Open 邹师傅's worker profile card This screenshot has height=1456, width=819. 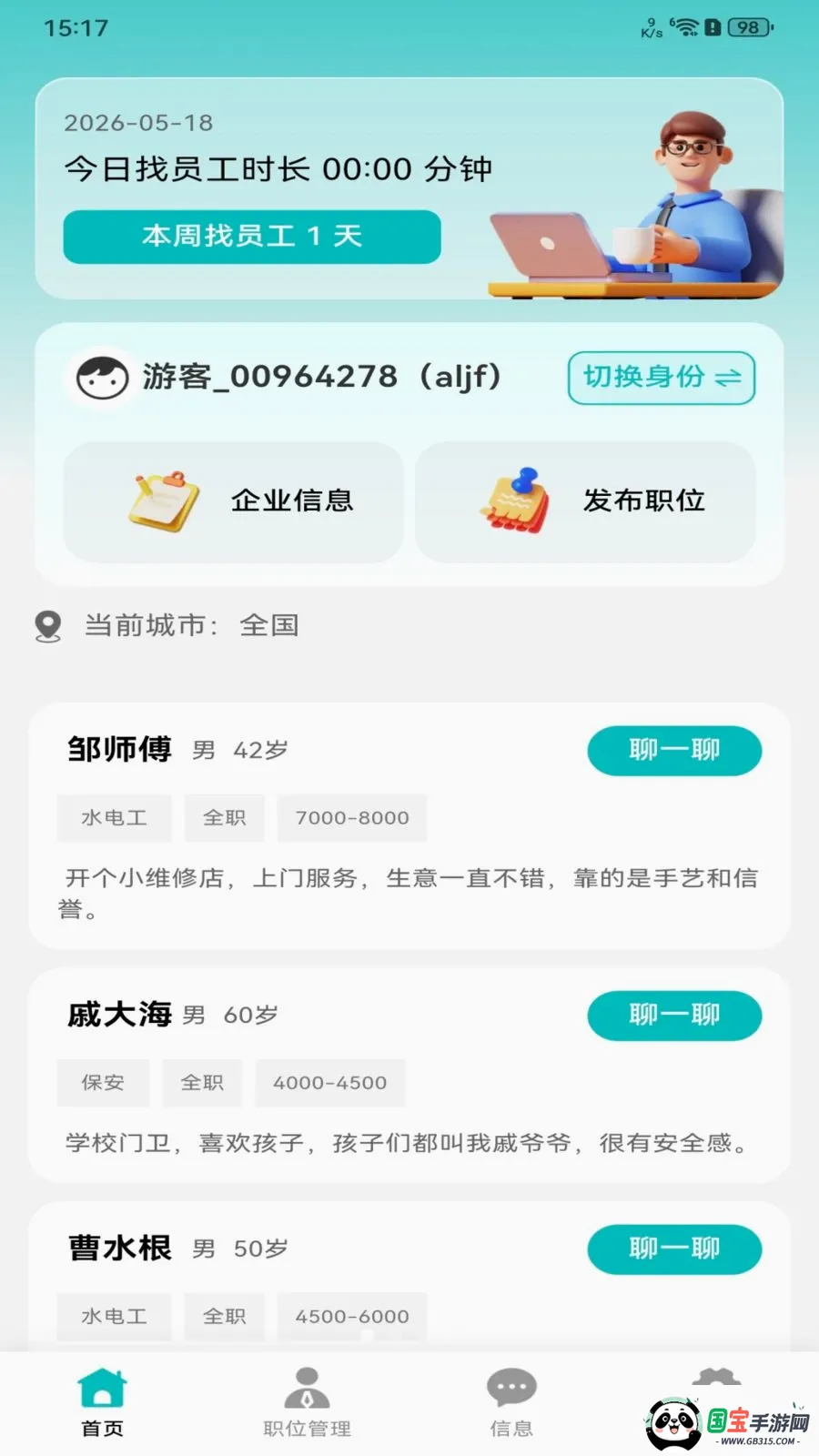pos(409,826)
